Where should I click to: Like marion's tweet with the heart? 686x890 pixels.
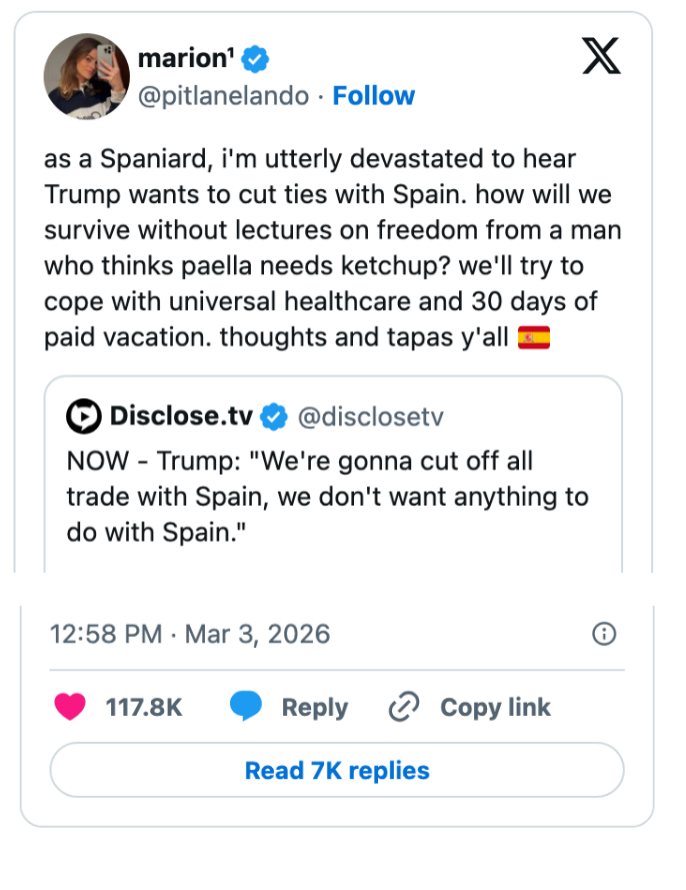pos(69,707)
